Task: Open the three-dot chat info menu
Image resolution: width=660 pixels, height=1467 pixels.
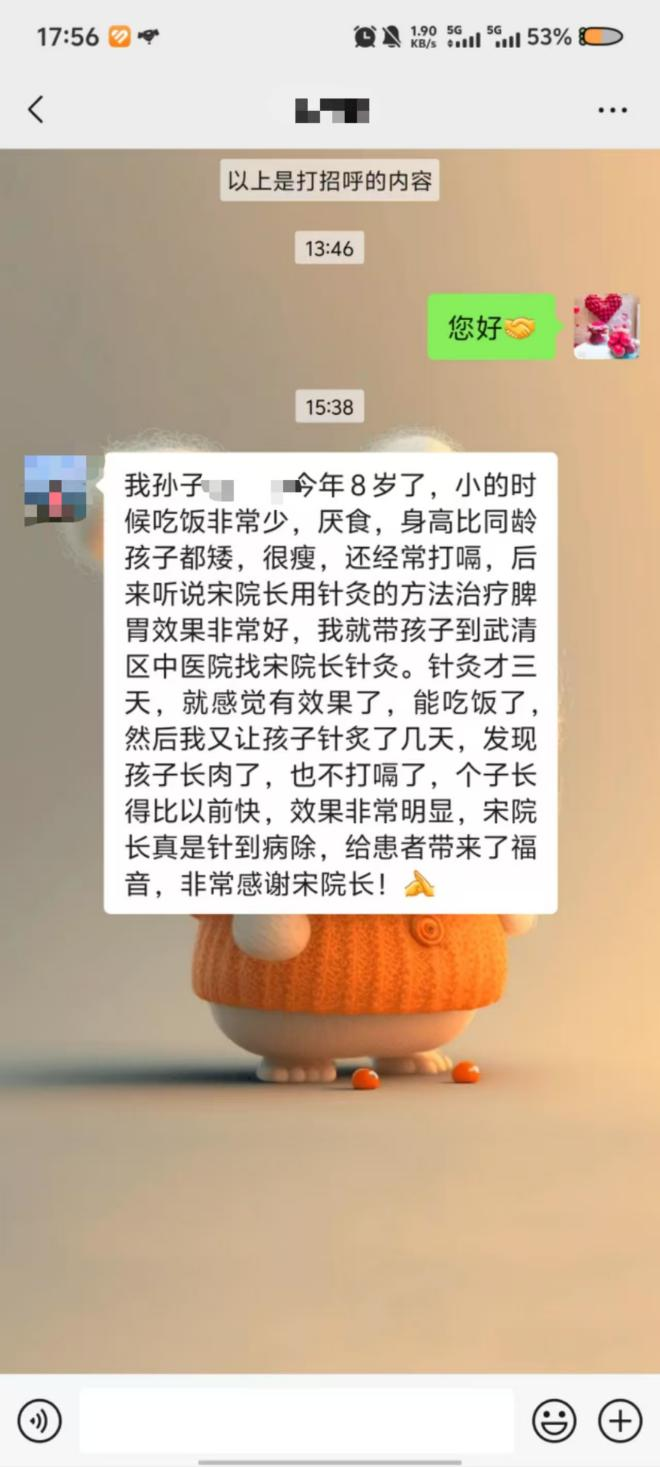Action: coord(612,110)
